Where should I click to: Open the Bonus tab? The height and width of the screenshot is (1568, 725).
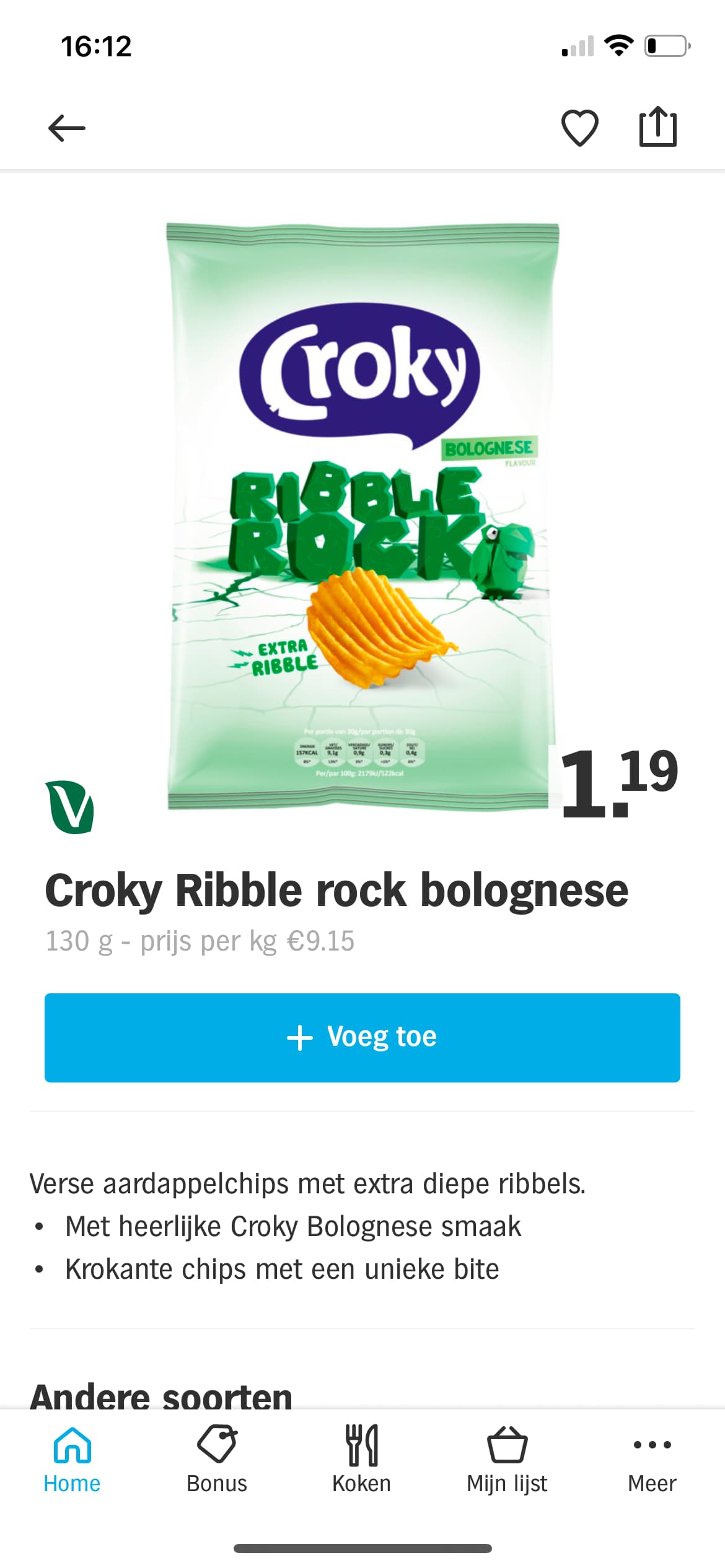[217, 1460]
